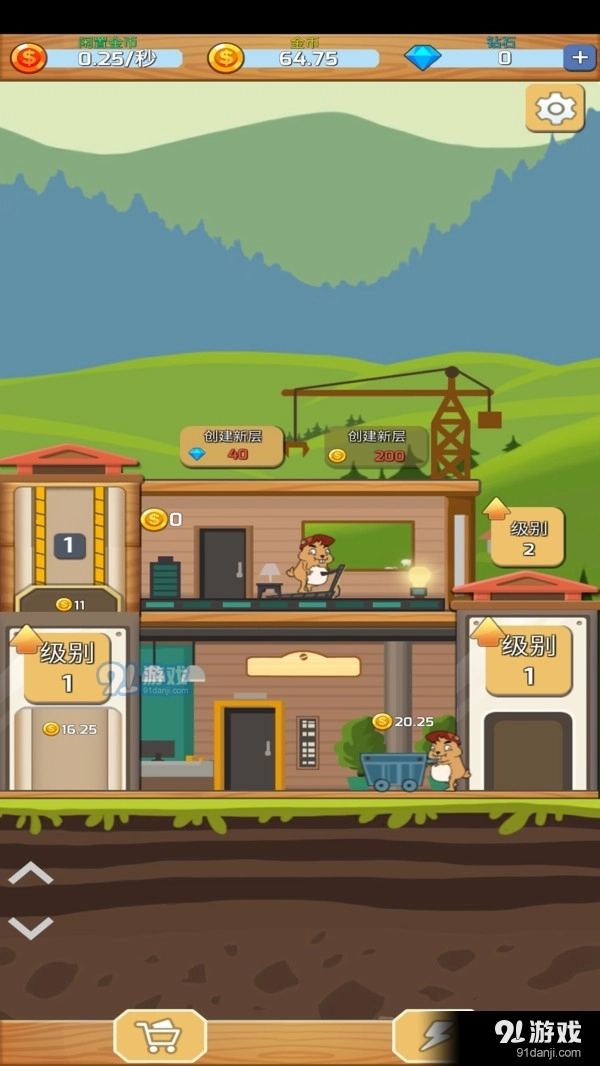Viewport: 600px width, 1066px height.
Task: Open the shop cart button
Action: coord(160,1036)
